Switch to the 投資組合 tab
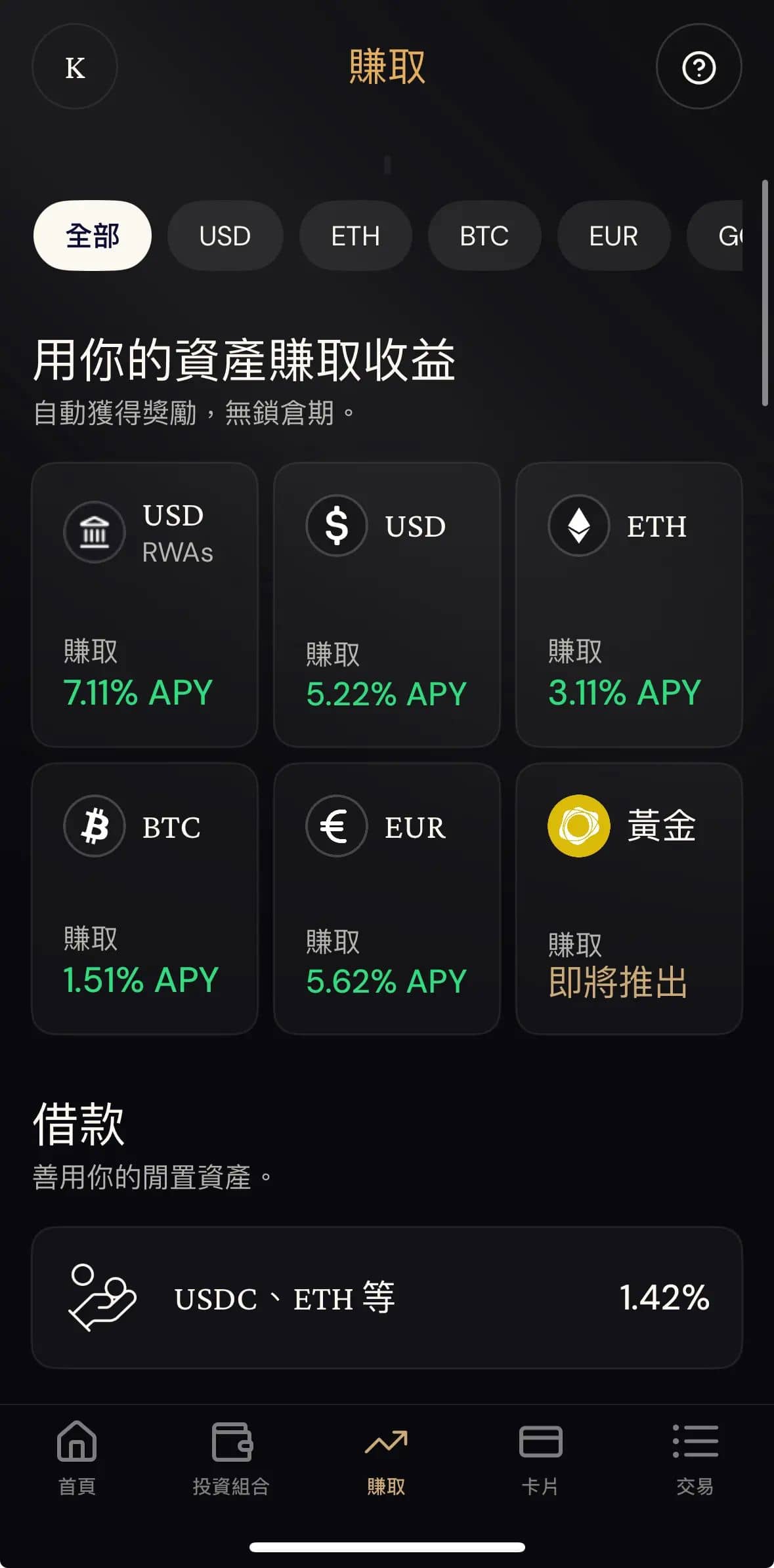The image size is (774, 1568). pos(231,1458)
